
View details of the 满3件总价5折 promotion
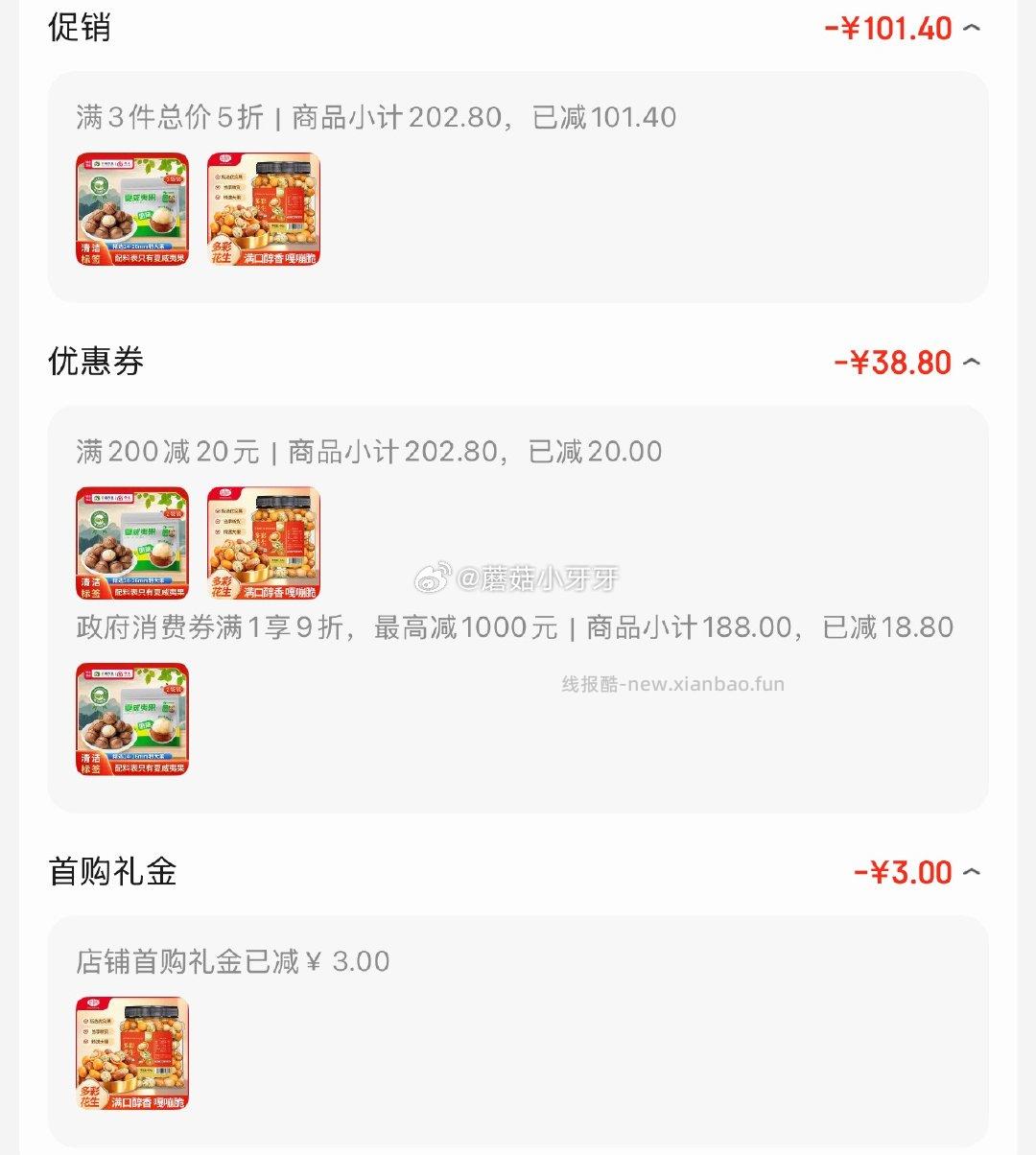tap(374, 116)
